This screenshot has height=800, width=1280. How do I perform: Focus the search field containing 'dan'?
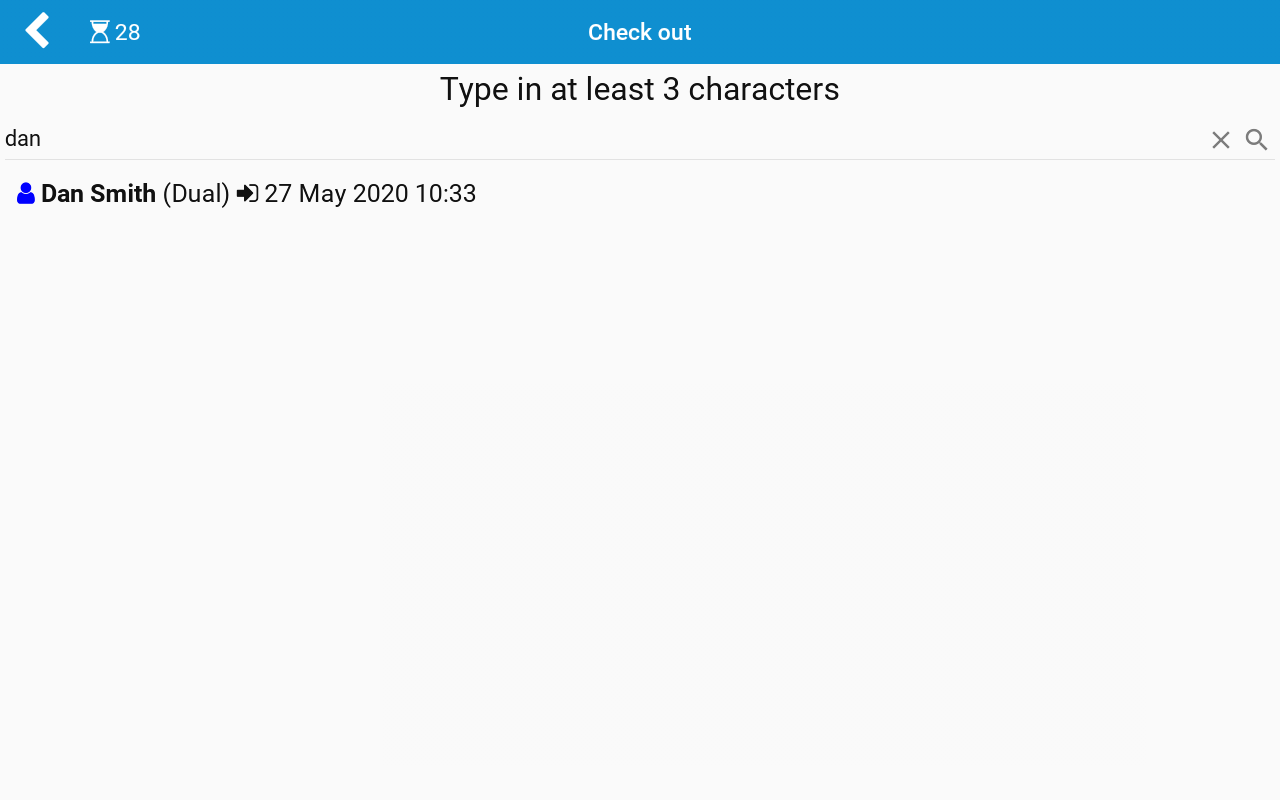[x=600, y=139]
